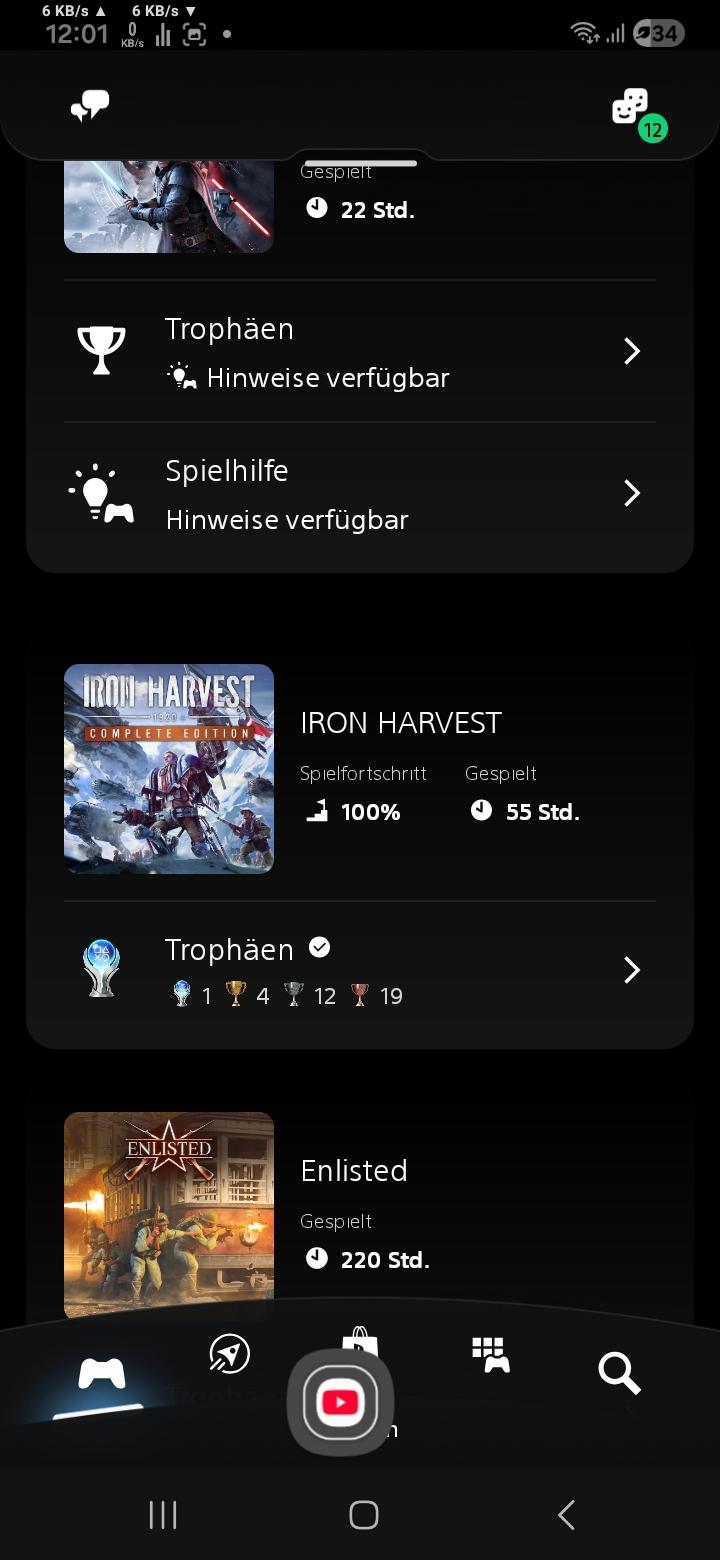The height and width of the screenshot is (1560, 720).
Task: Open the friends icon with badge 12
Action: pyautogui.click(x=632, y=108)
